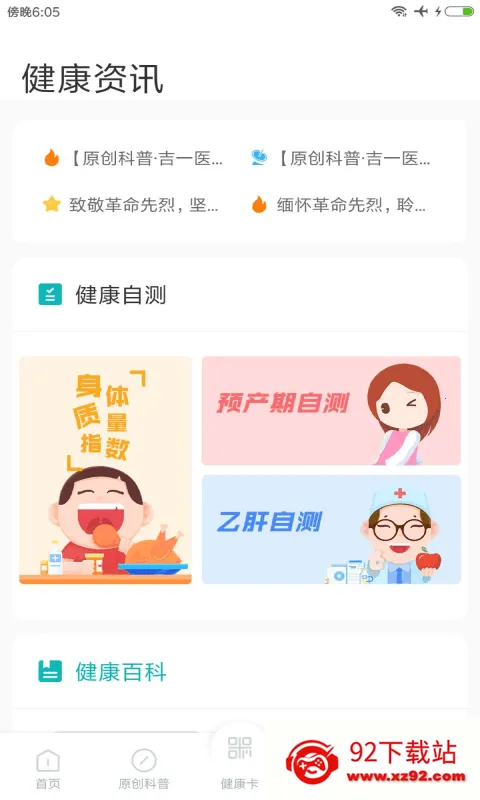Open the first fire-icon 原创科普·吉一医 article
The width and height of the screenshot is (480, 800).
[134, 159]
